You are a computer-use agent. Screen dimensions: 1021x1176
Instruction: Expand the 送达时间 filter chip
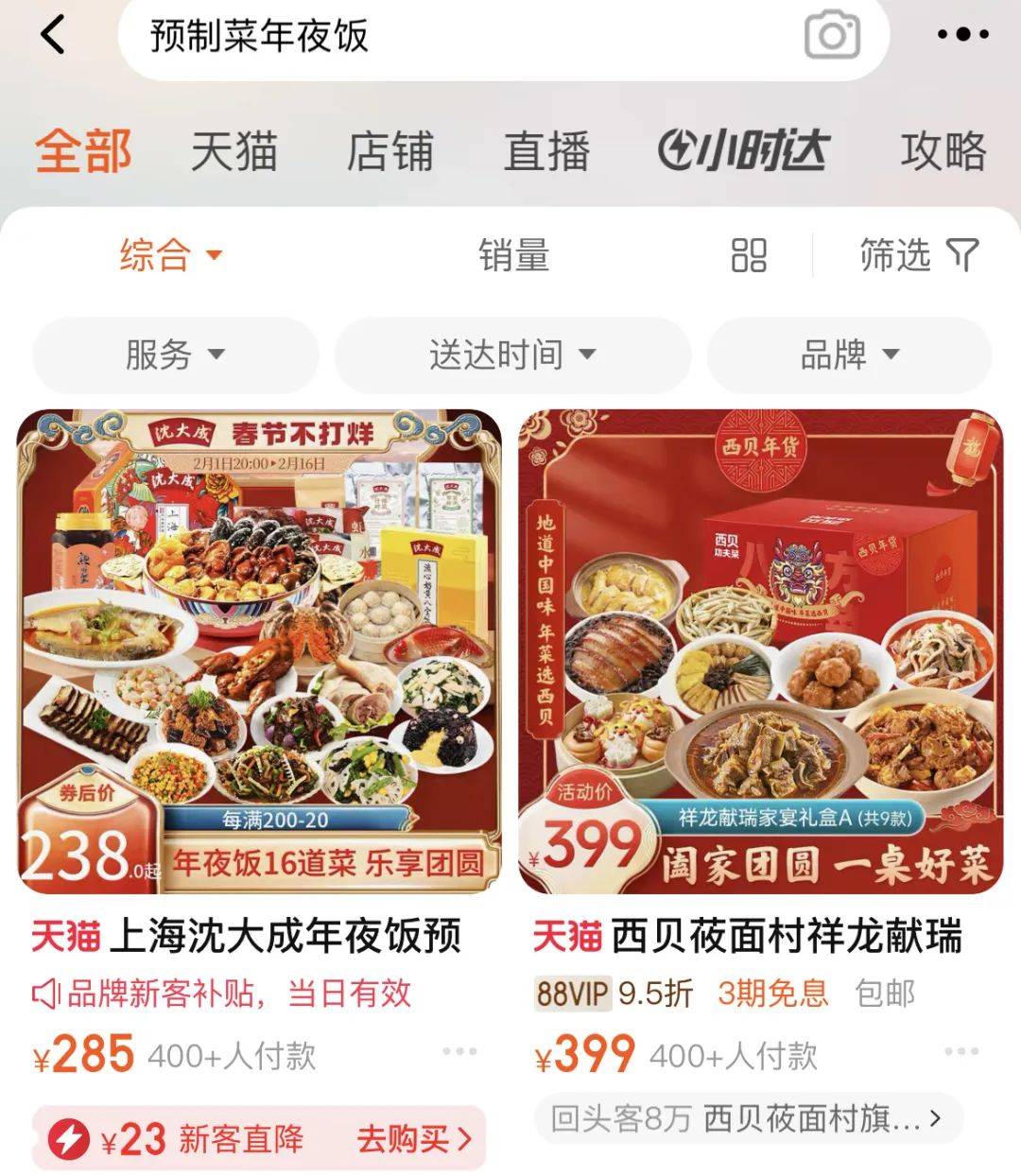pyautogui.click(x=512, y=355)
